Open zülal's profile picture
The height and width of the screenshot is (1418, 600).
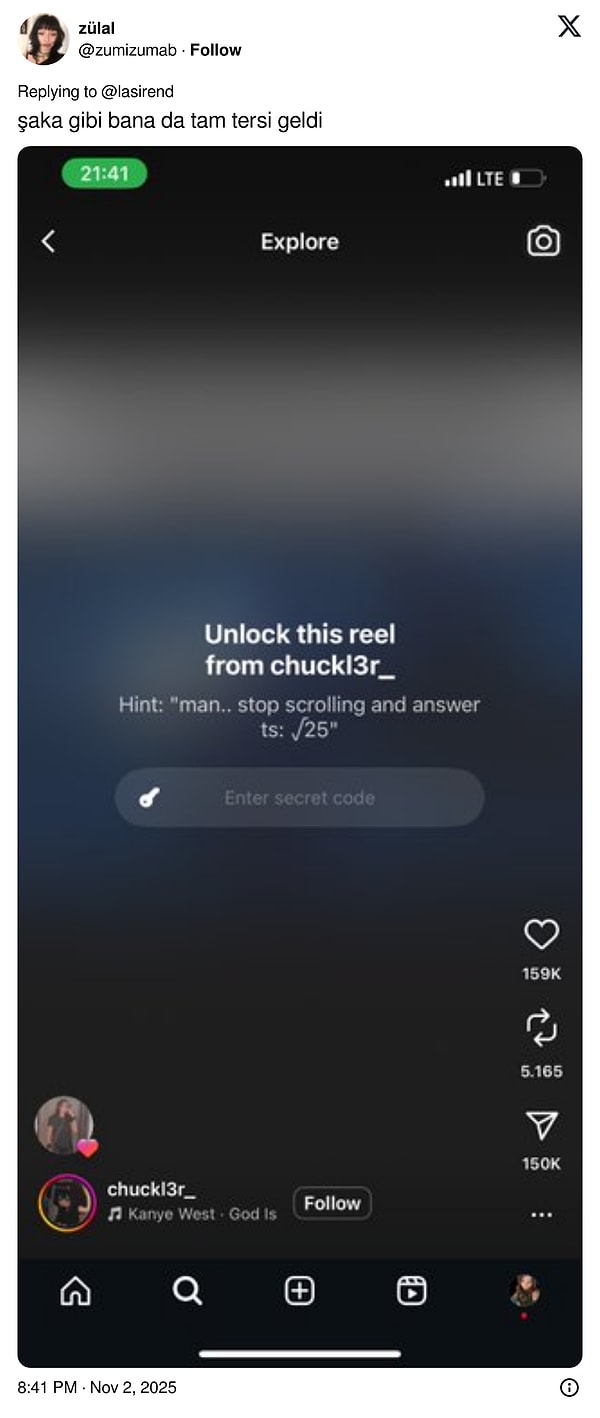(x=43, y=40)
